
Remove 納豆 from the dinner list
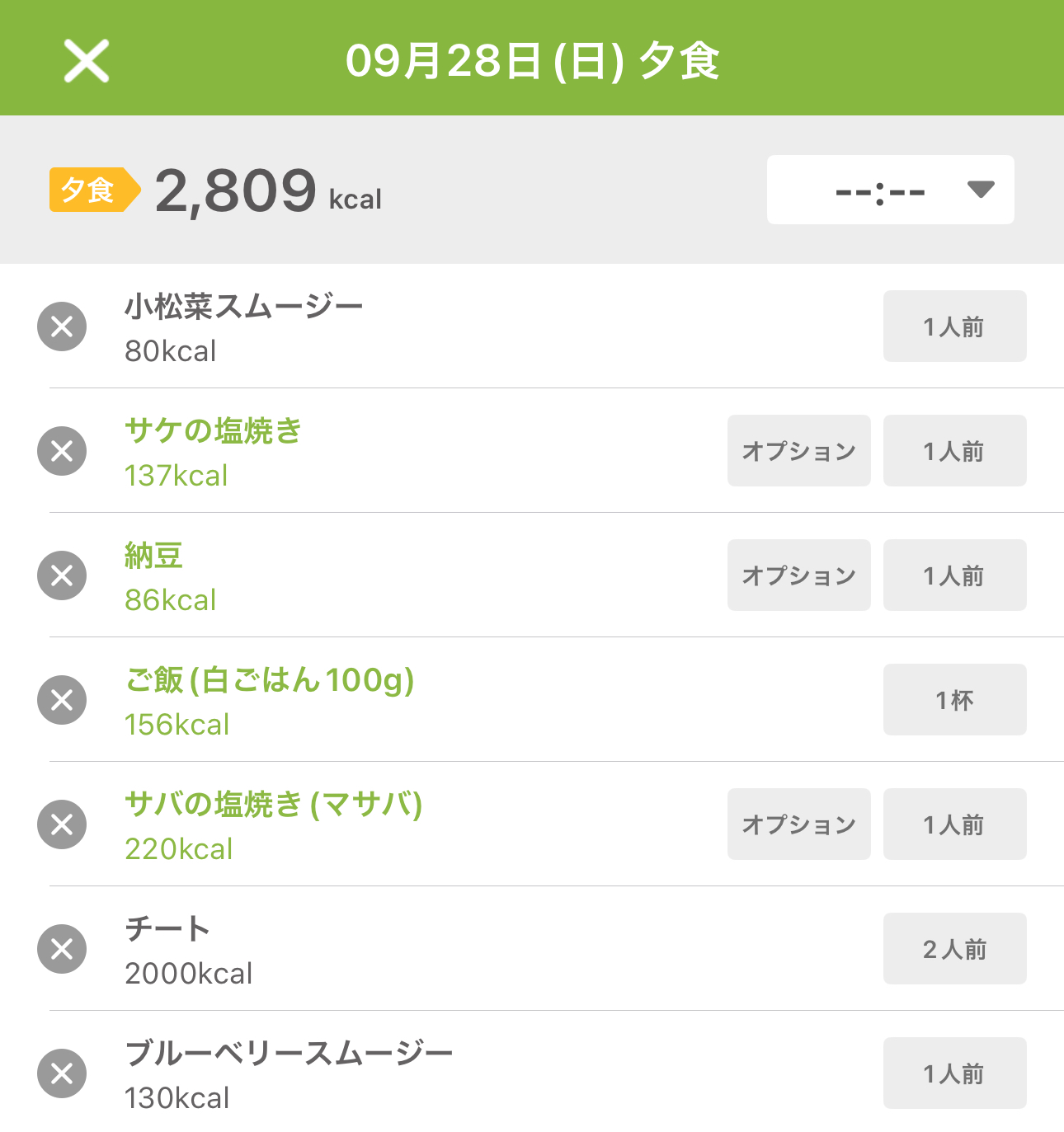pyautogui.click(x=62, y=576)
